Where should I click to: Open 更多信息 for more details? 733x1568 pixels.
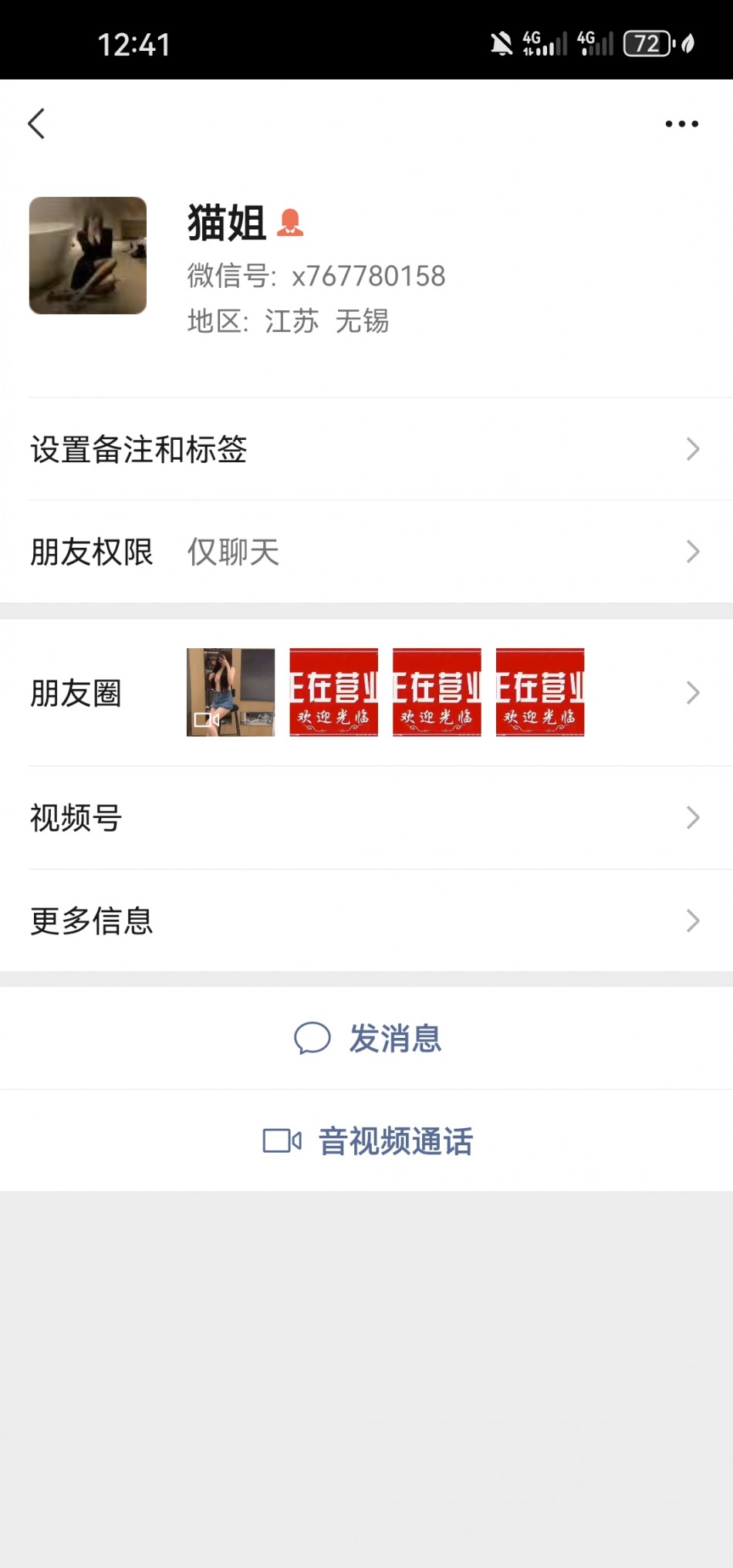[366, 921]
